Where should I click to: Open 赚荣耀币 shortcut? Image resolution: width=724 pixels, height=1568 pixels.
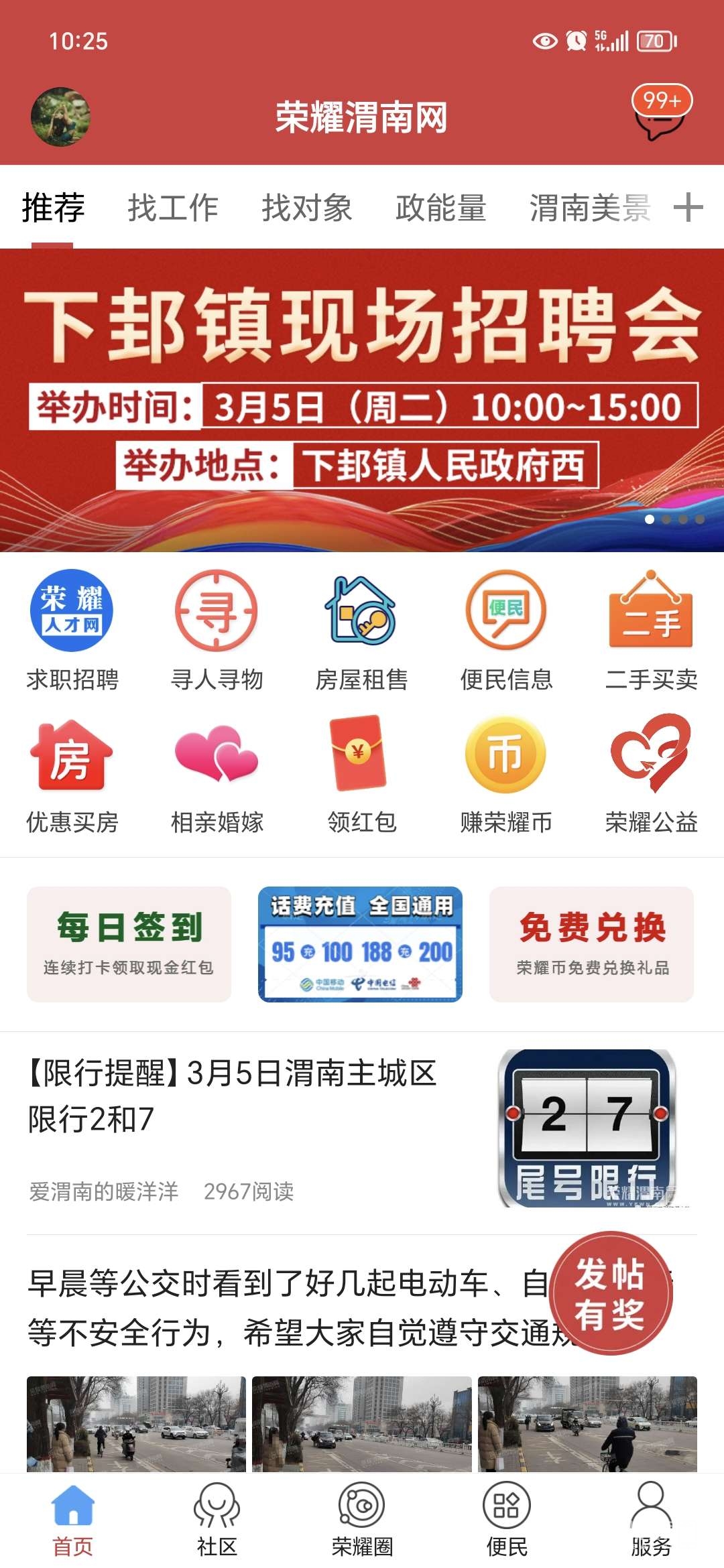point(506,773)
